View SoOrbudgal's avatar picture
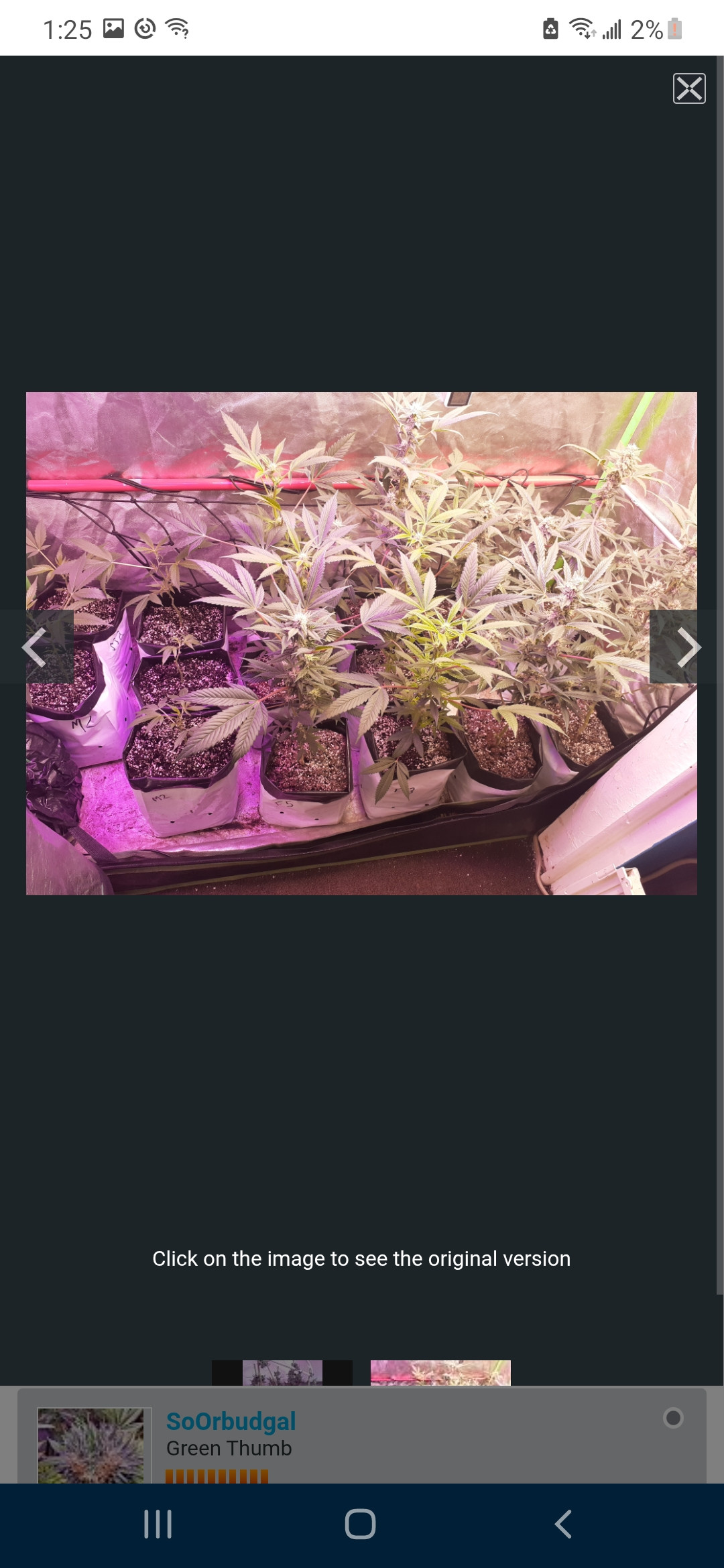 pos(91,1445)
